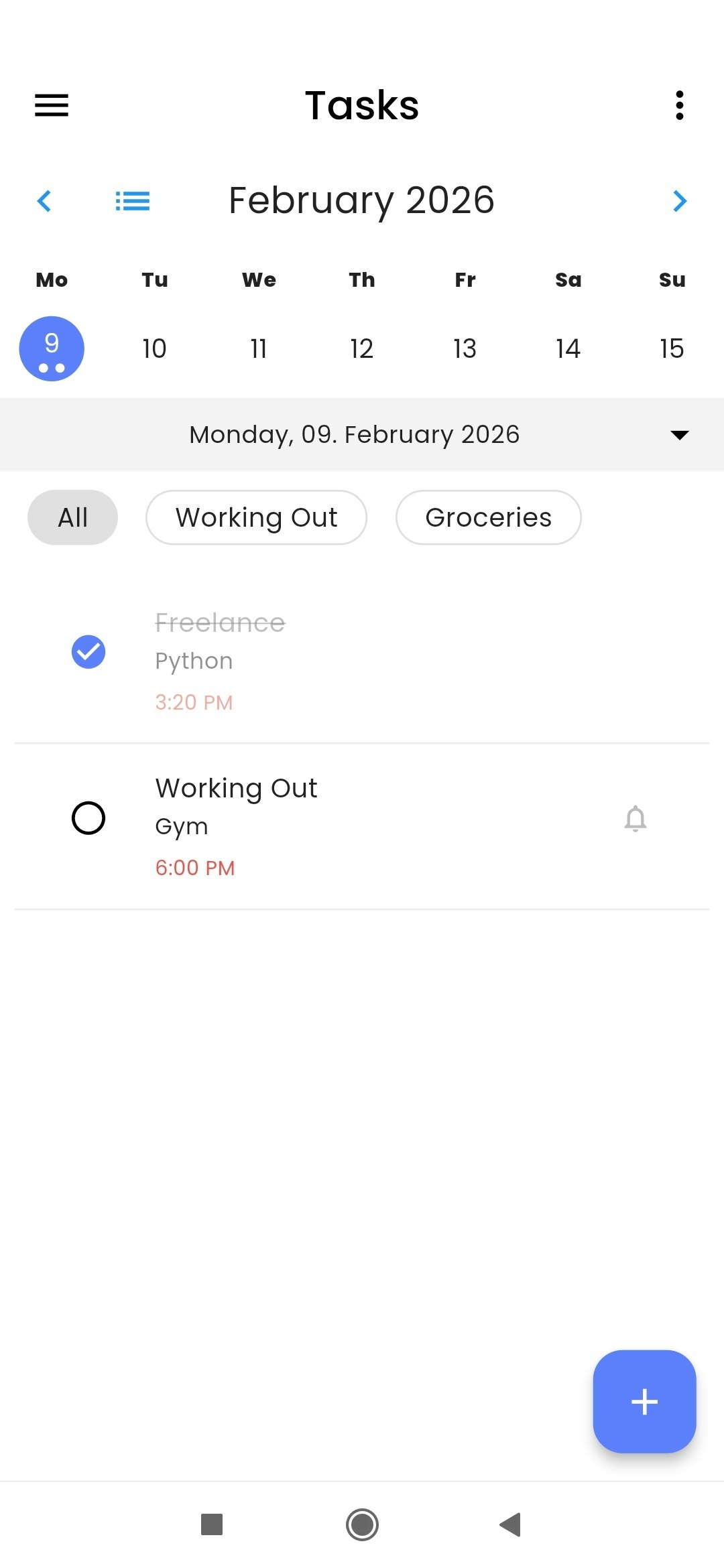This screenshot has width=724, height=1568.
Task: Go to the next week
Action: point(679,201)
